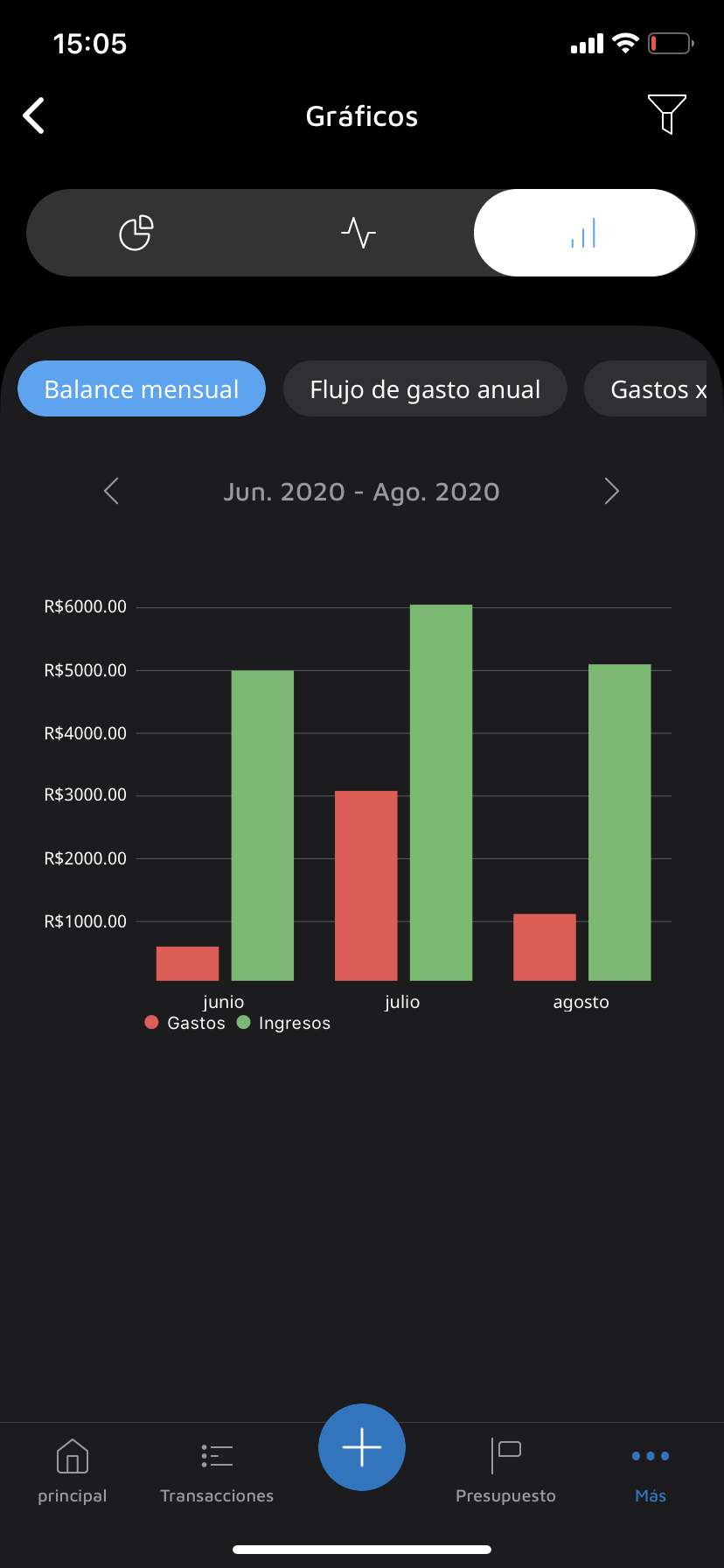Select the bar chart view

583,233
